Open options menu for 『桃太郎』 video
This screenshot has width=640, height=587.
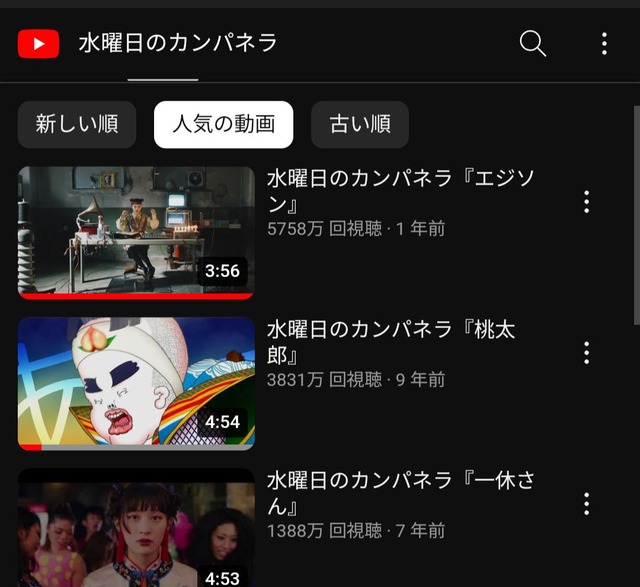click(586, 353)
